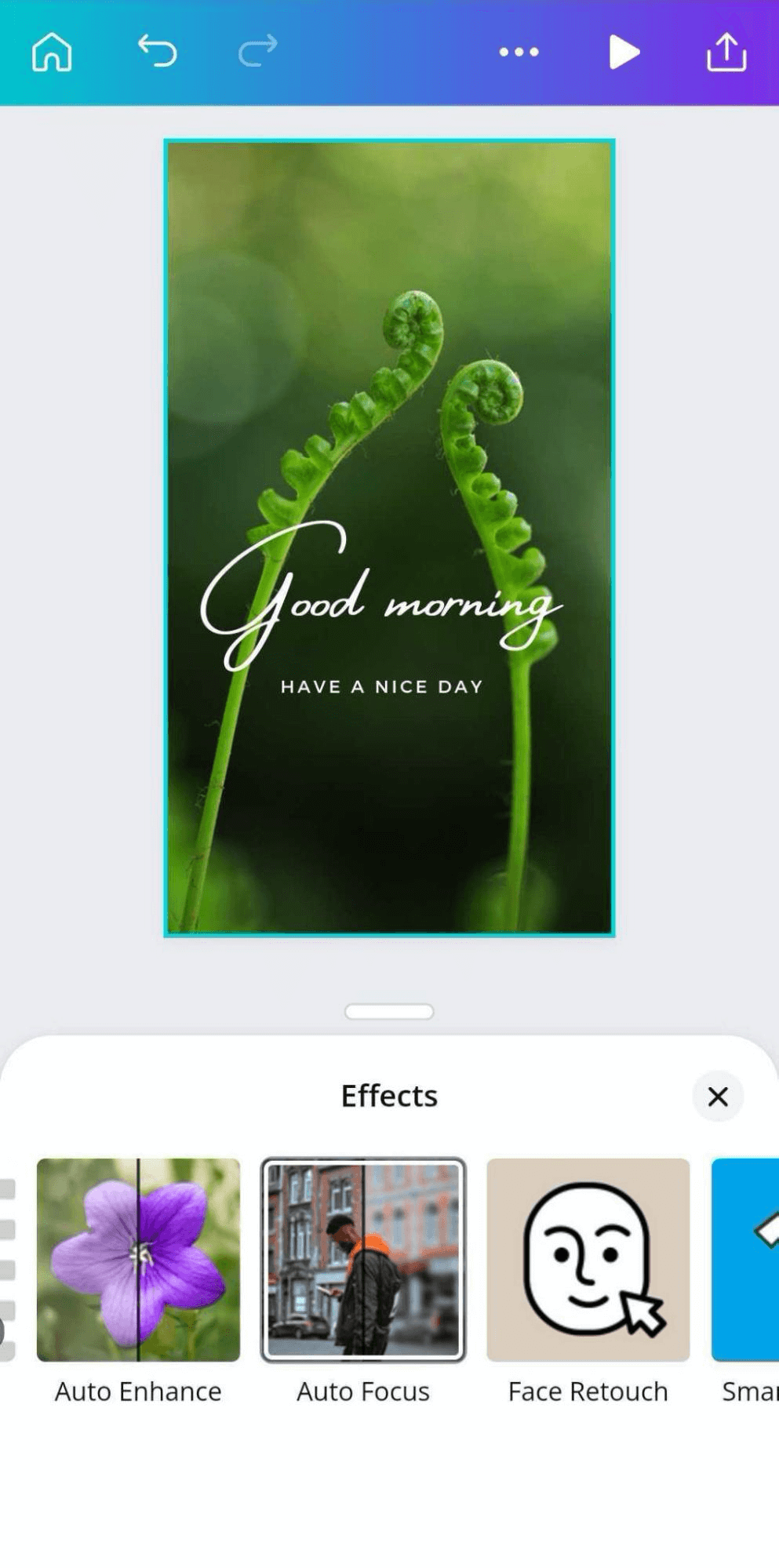Screen dimensions: 779x1568
Task: Redo the undone edit
Action: tap(257, 52)
